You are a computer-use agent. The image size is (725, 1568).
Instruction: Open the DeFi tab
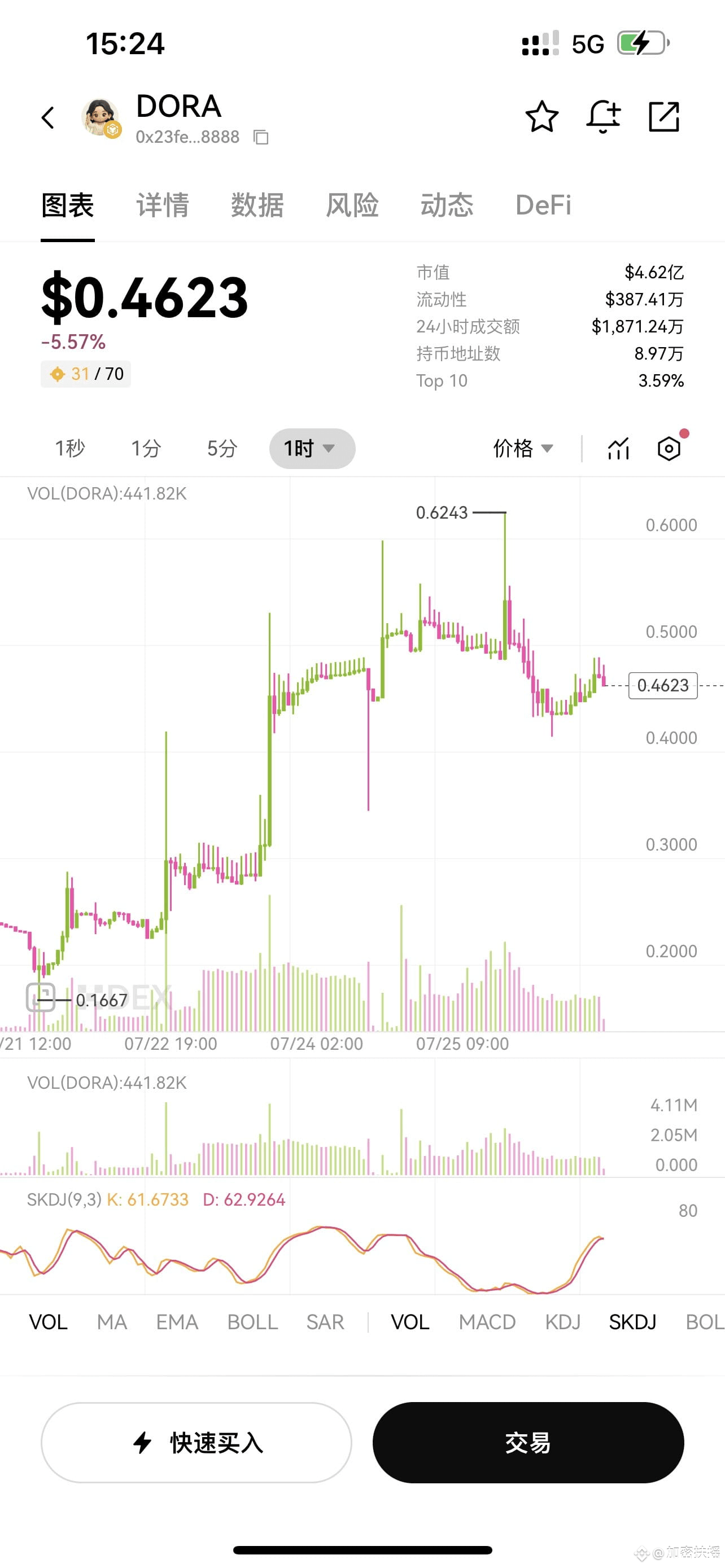point(543,205)
